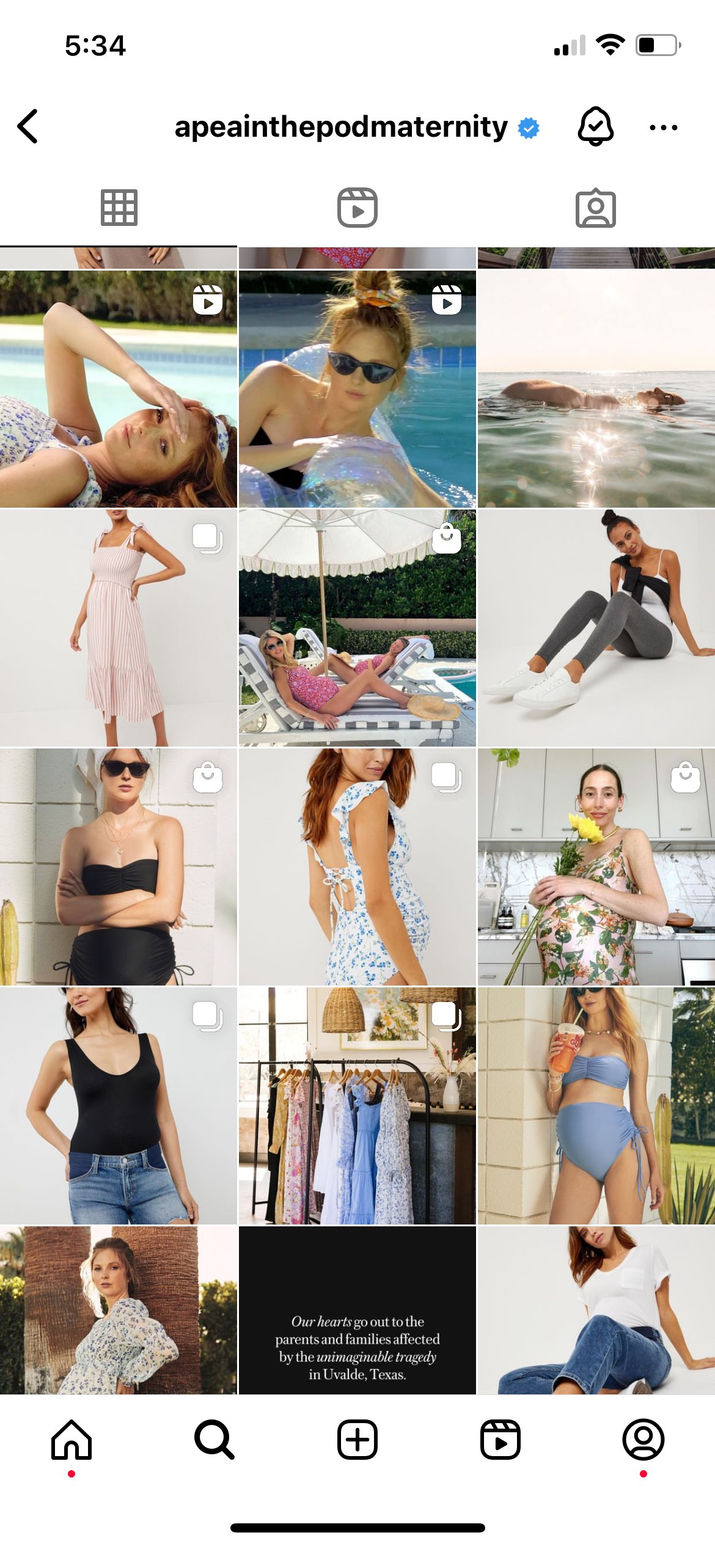Go to the Home feed tab
The width and height of the screenshot is (715, 1547).
click(71, 1440)
